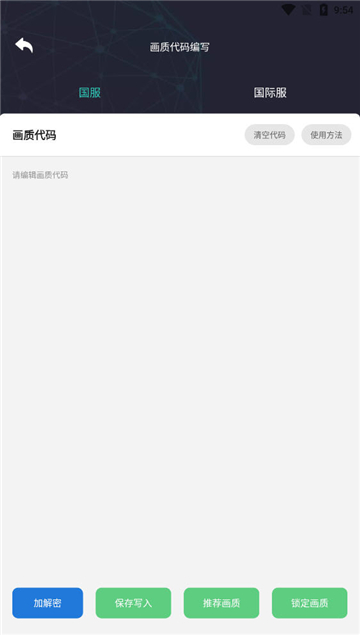The width and height of the screenshot is (360, 635).
Task: Choose 推荐画质
Action: click(222, 603)
